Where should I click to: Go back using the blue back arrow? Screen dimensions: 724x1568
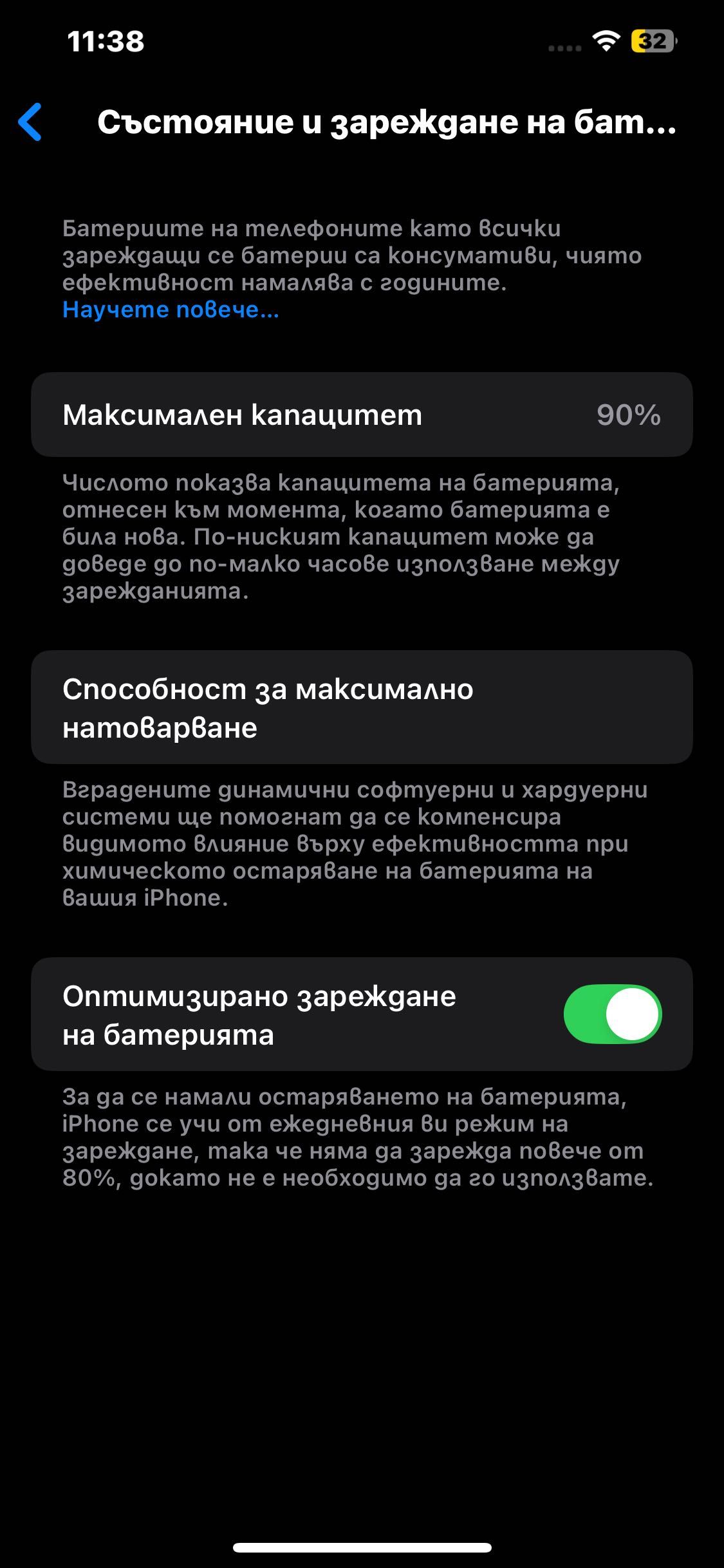click(x=30, y=122)
